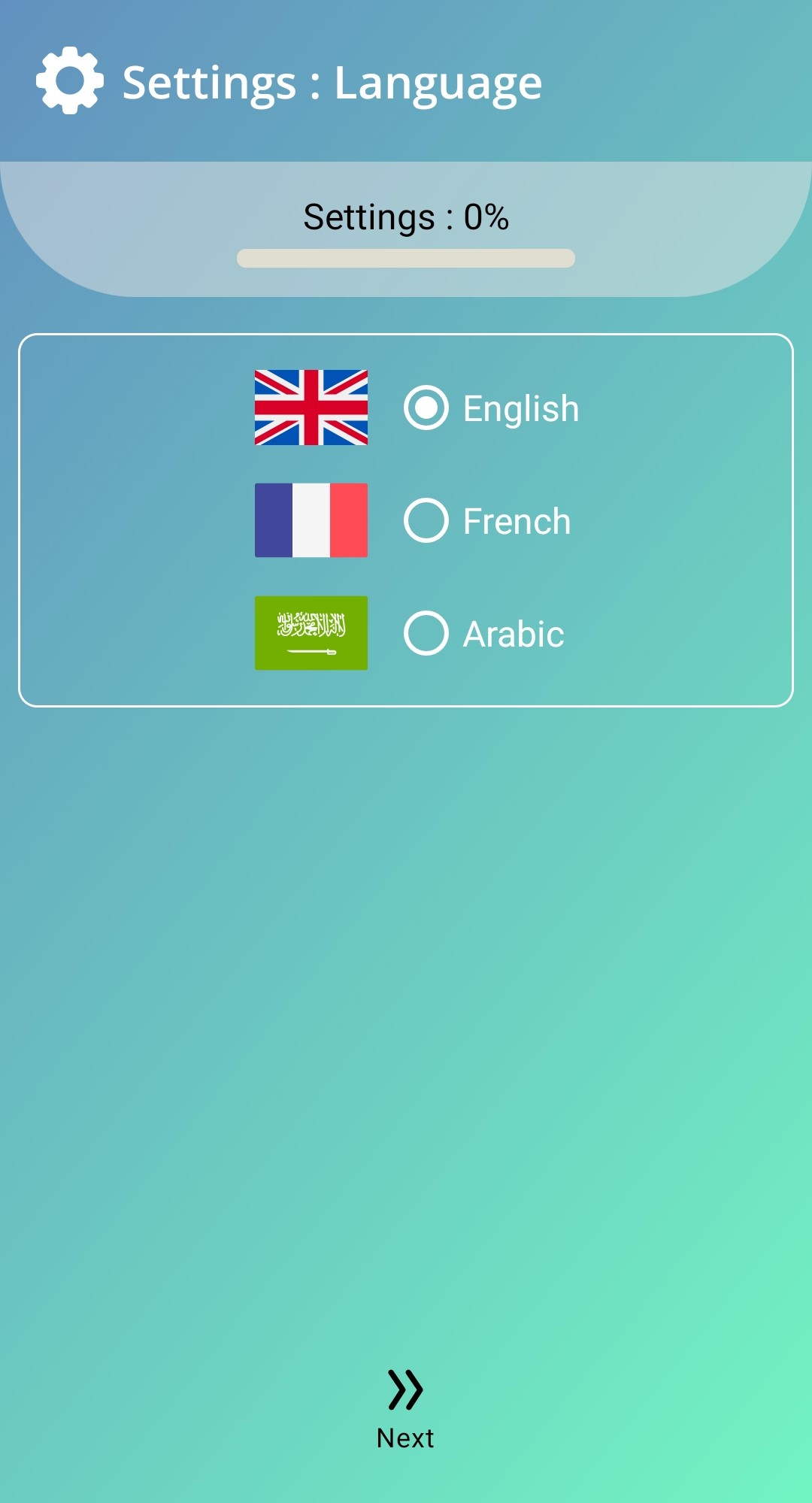Choose French as the language
Screen dimensions: 812x1503
pyautogui.click(x=426, y=520)
